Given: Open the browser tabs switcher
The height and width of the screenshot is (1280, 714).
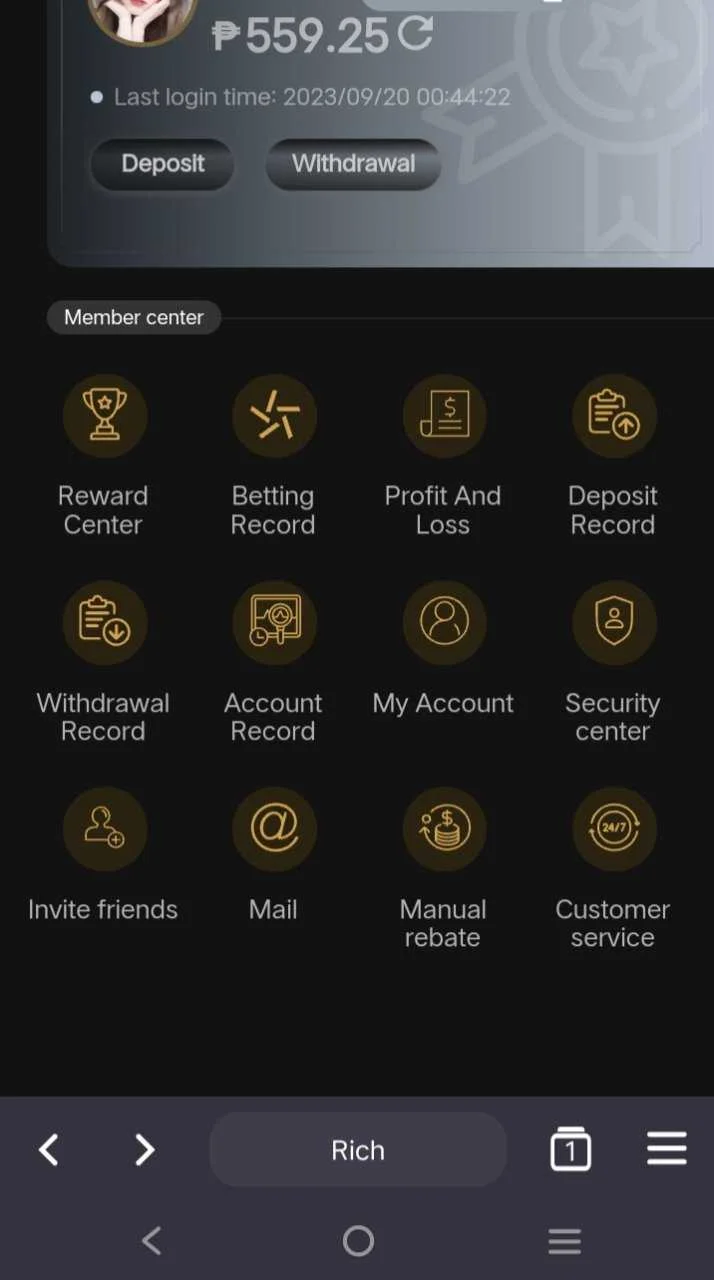Looking at the screenshot, I should coord(571,1150).
